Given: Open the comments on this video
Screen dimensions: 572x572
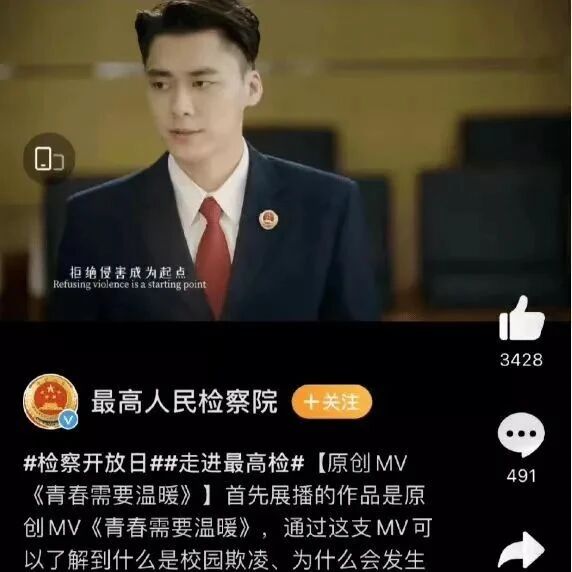Looking at the screenshot, I should 521,434.
